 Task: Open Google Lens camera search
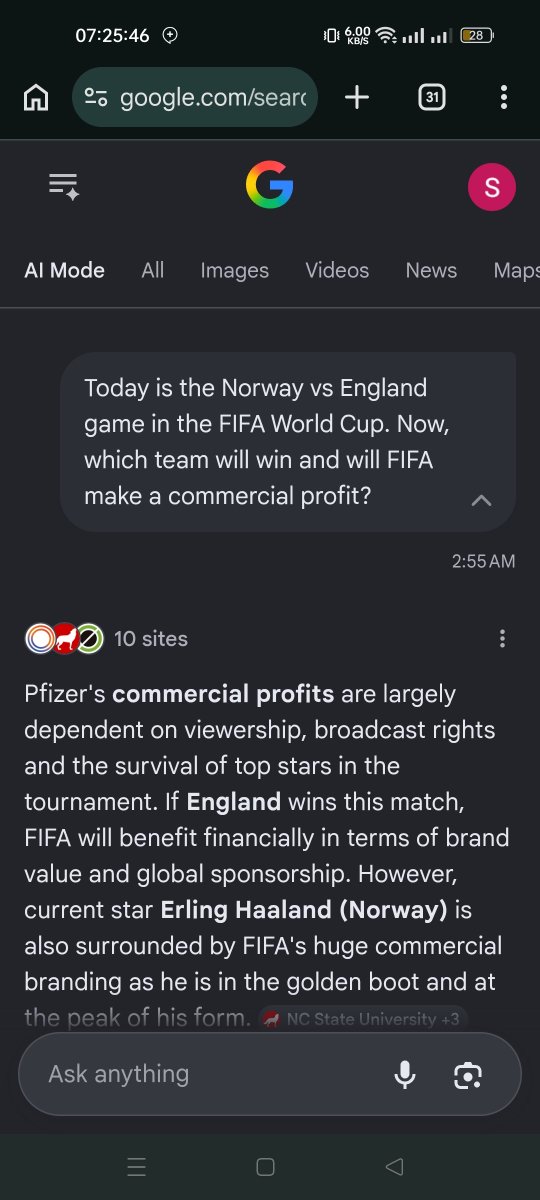tap(467, 1075)
